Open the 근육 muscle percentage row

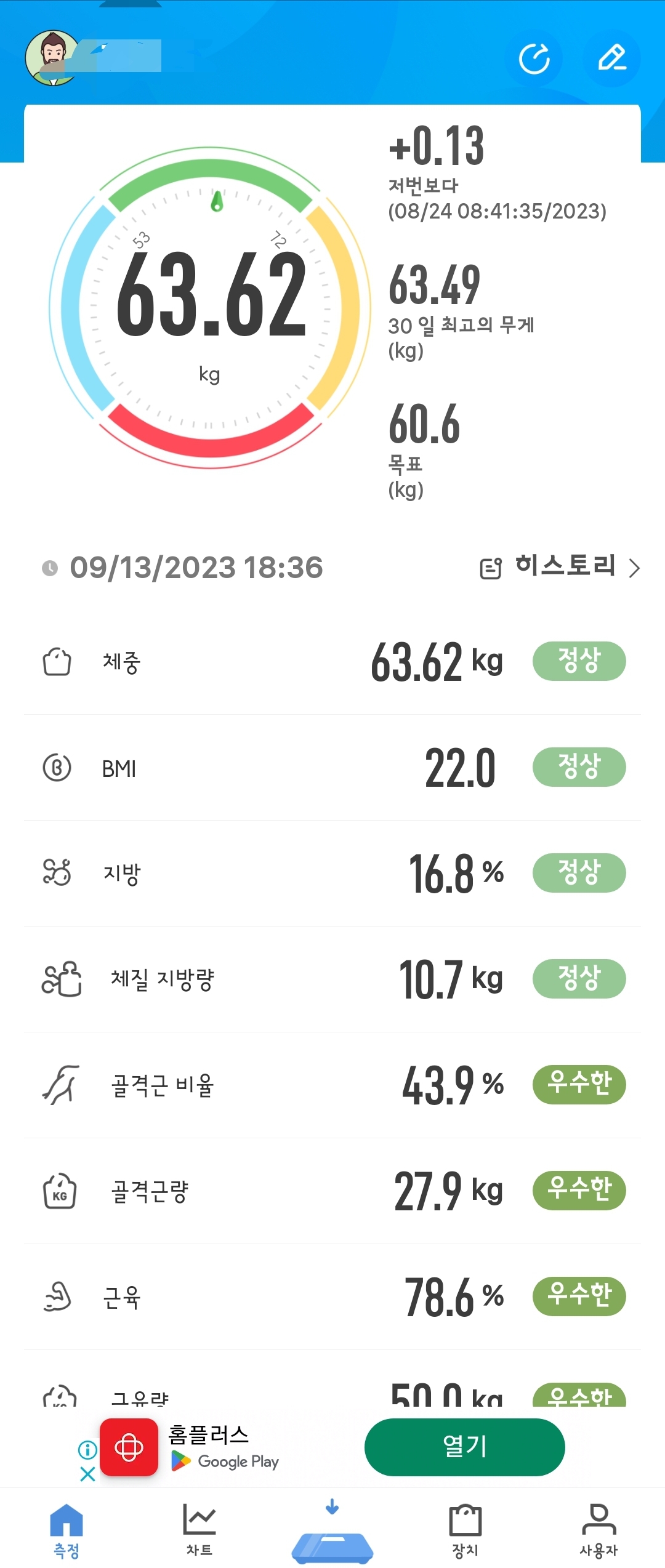[332, 1297]
